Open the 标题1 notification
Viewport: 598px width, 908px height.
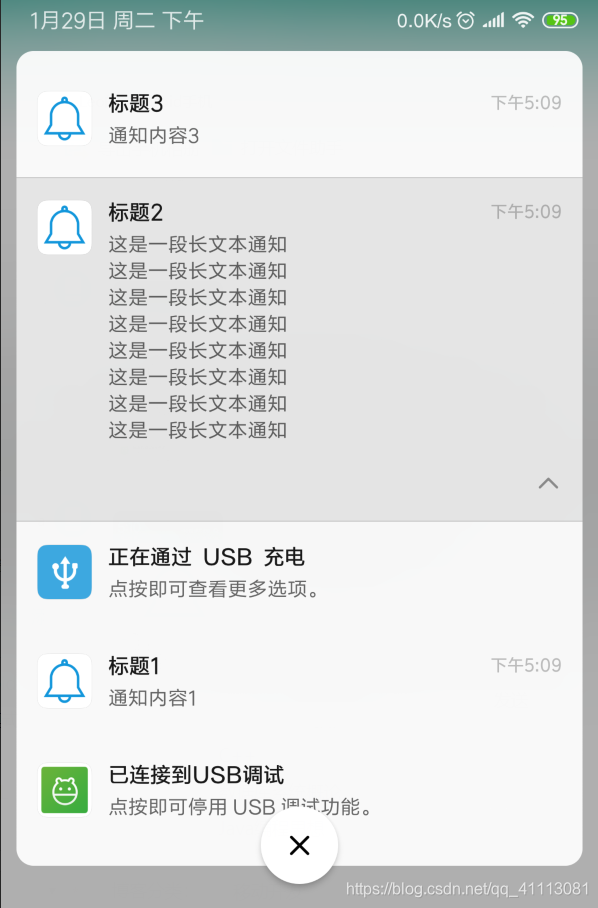[299, 681]
